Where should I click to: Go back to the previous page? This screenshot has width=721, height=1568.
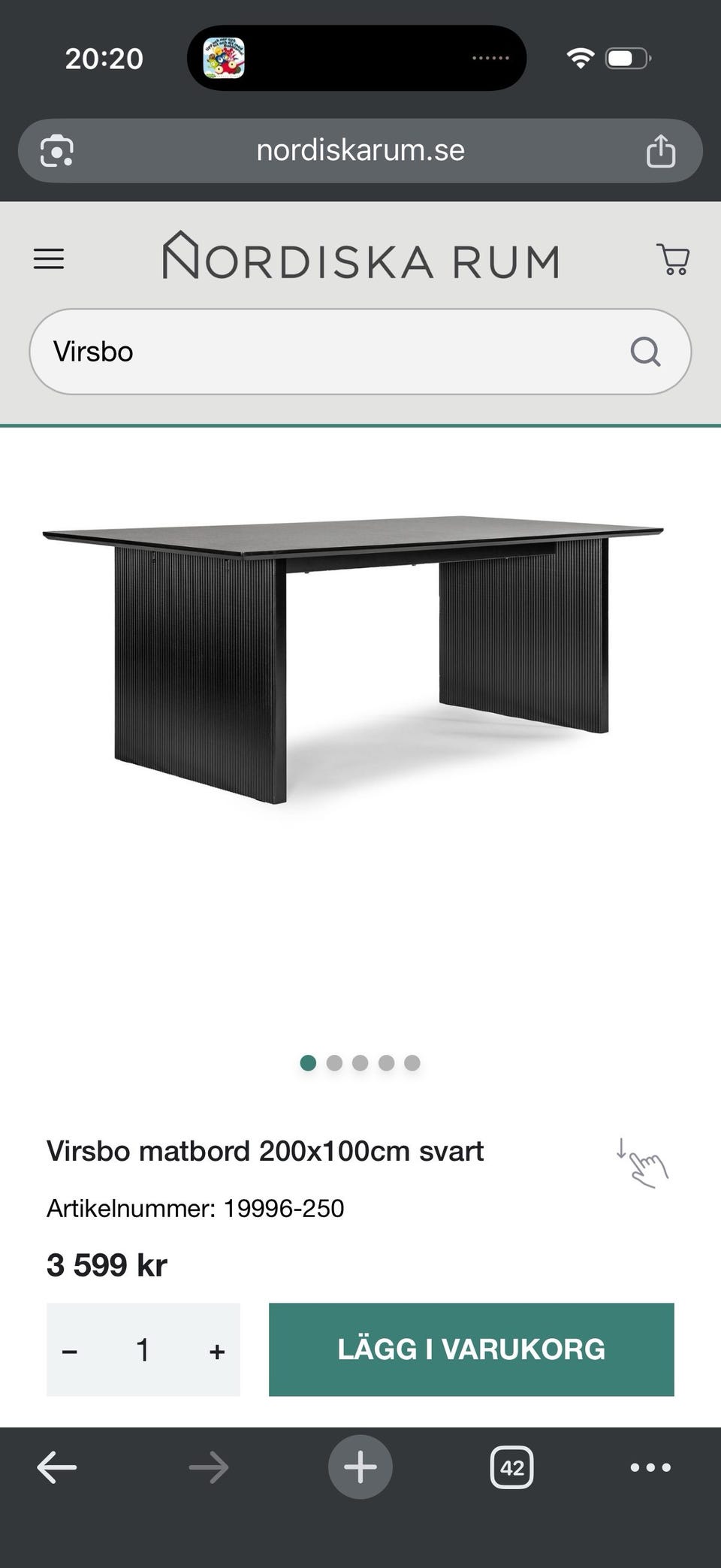[x=57, y=1467]
